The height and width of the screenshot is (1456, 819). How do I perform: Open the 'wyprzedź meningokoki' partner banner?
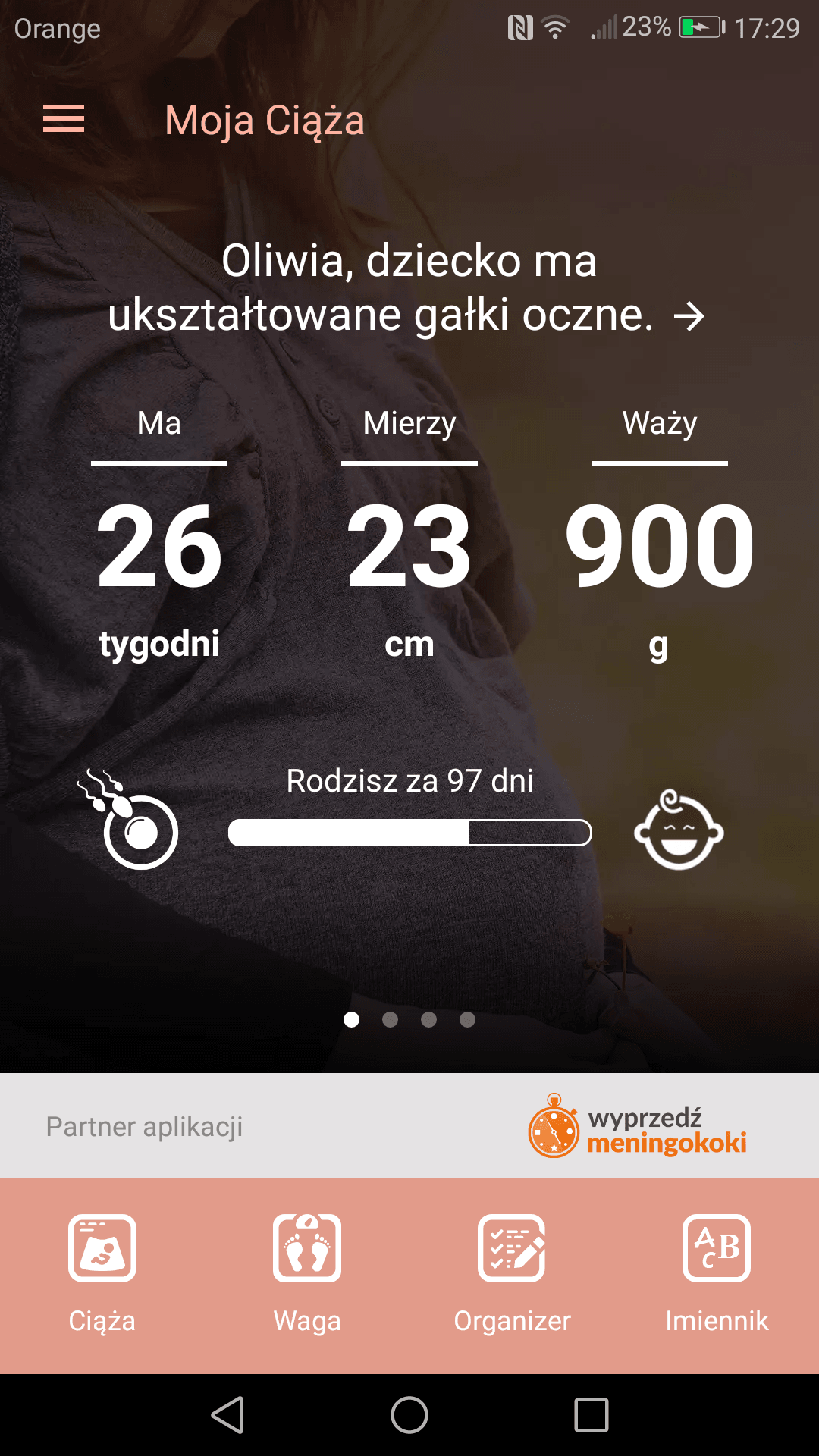tap(637, 1127)
